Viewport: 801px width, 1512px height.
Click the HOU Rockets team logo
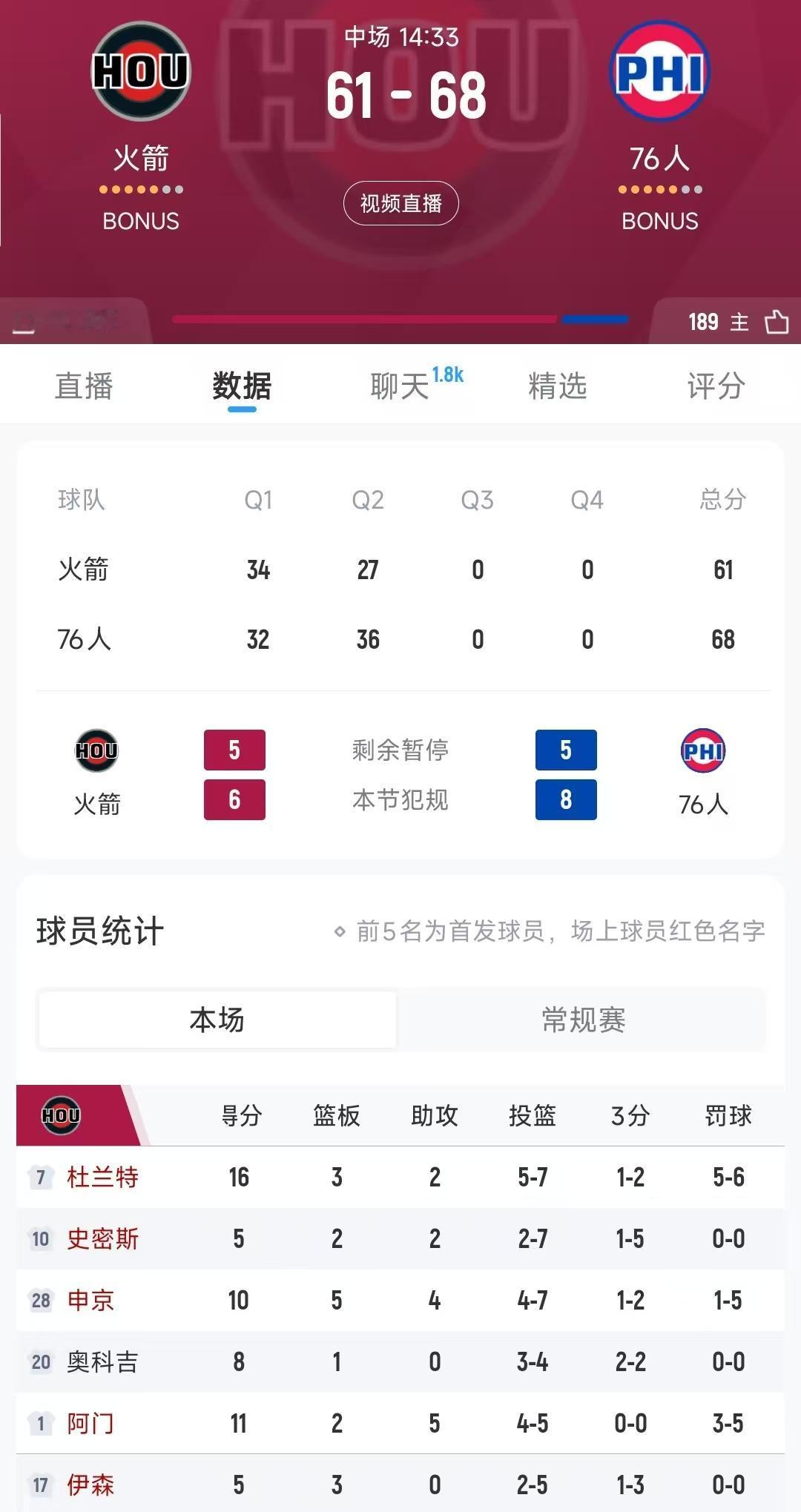point(141,70)
